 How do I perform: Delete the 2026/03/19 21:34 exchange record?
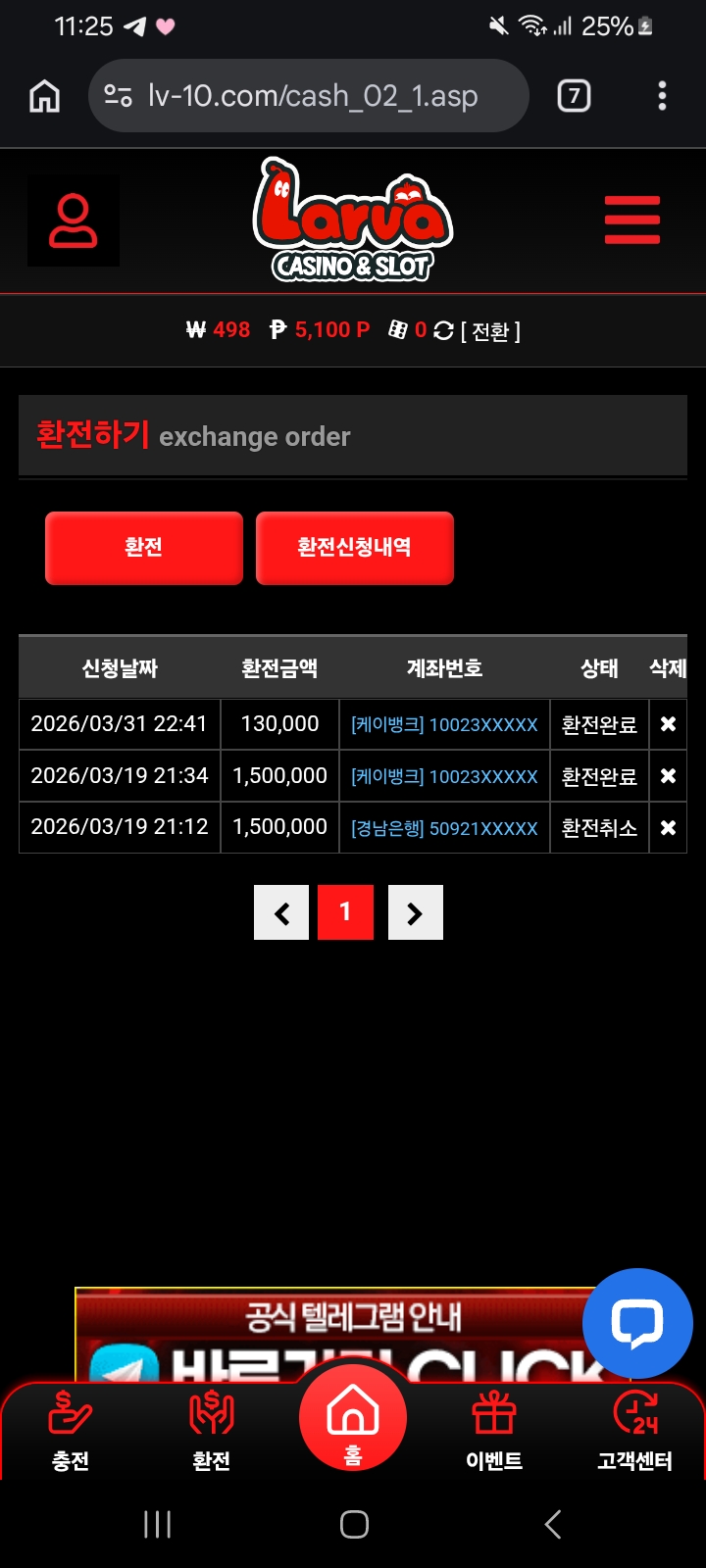coord(668,776)
